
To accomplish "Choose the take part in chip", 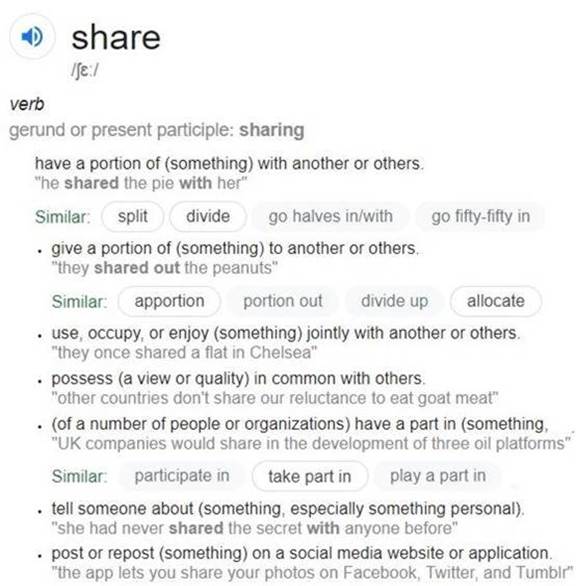I will pyautogui.click(x=310, y=476).
